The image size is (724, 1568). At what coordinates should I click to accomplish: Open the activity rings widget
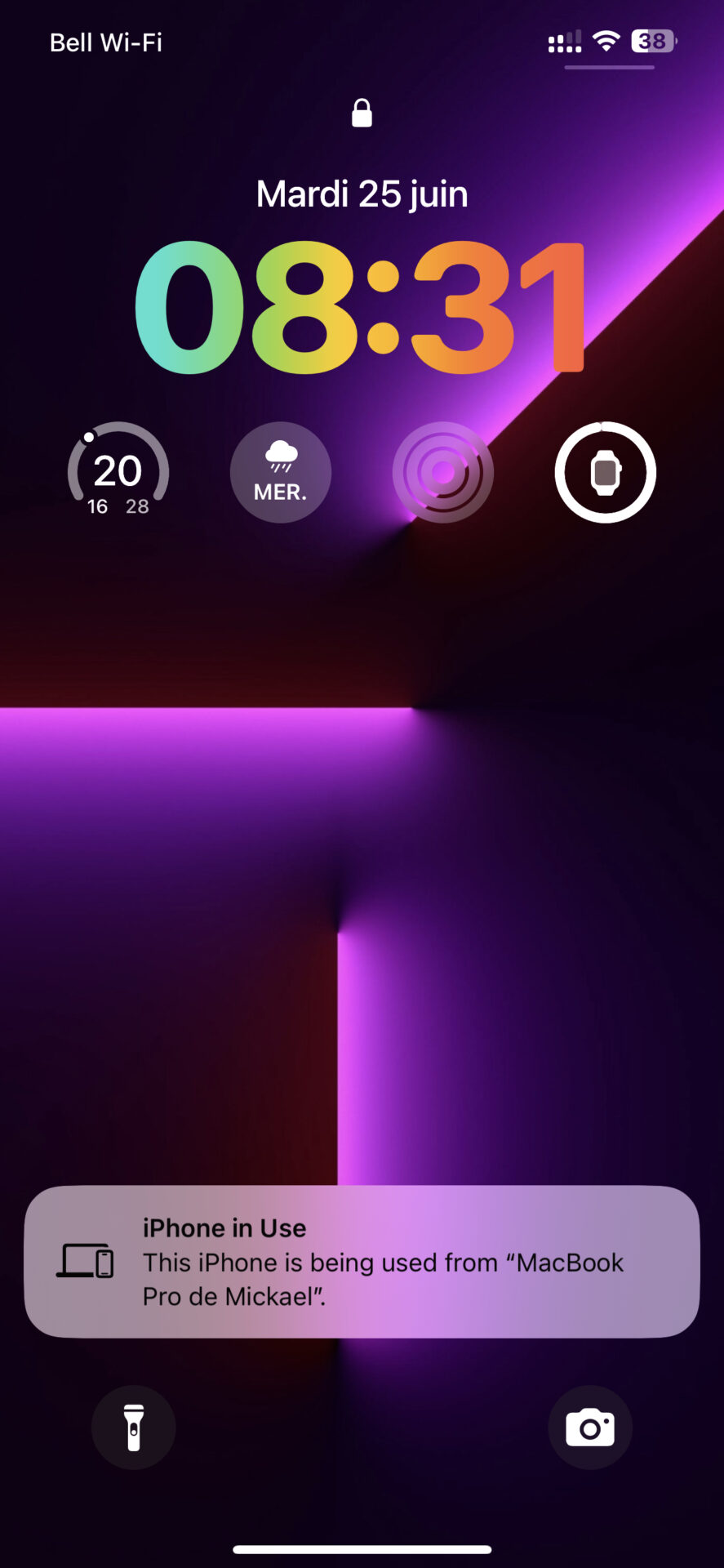442,473
